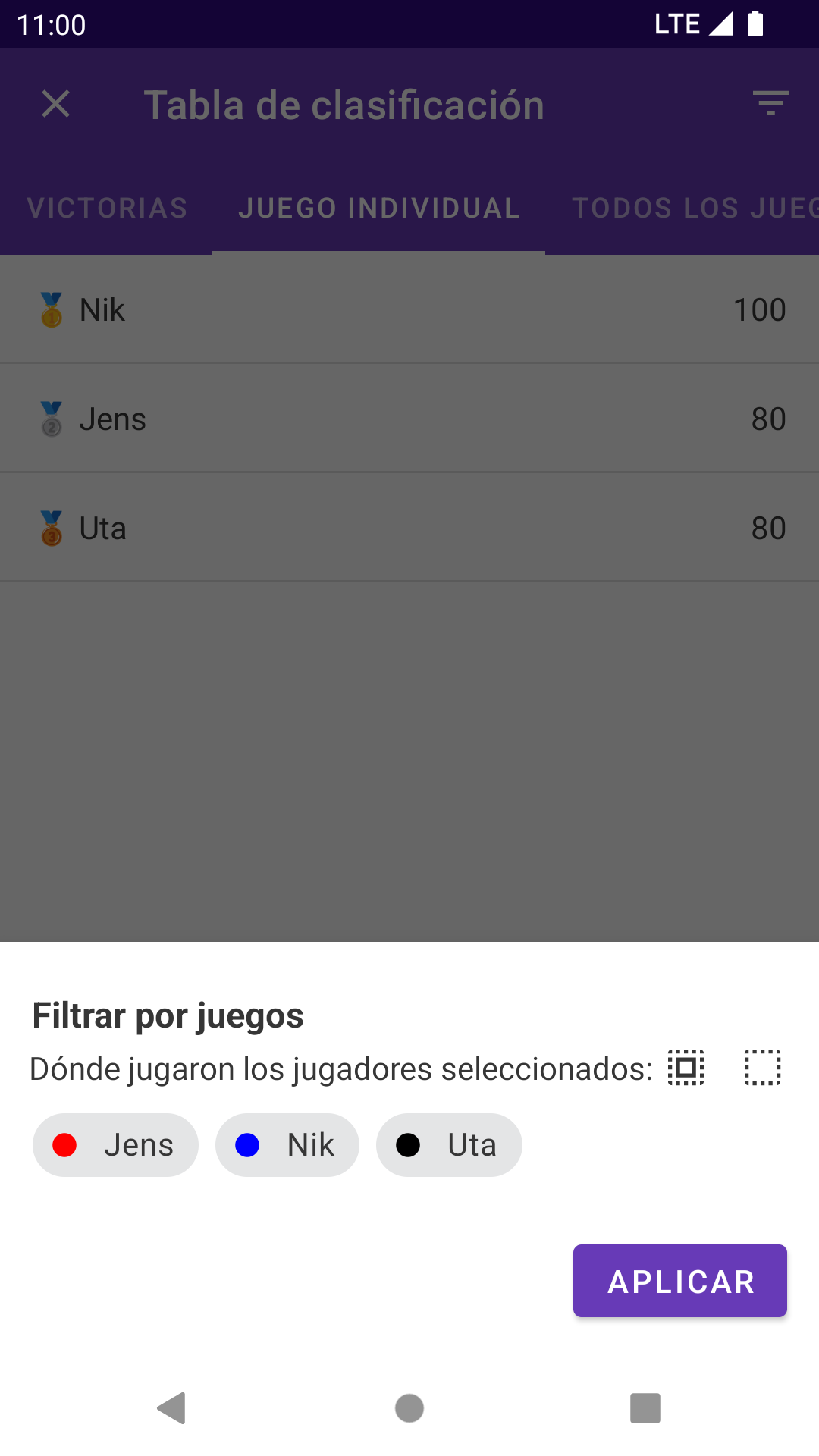Screen dimensions: 819x1456
Task: Select the Uta player chip
Action: 449,1145
